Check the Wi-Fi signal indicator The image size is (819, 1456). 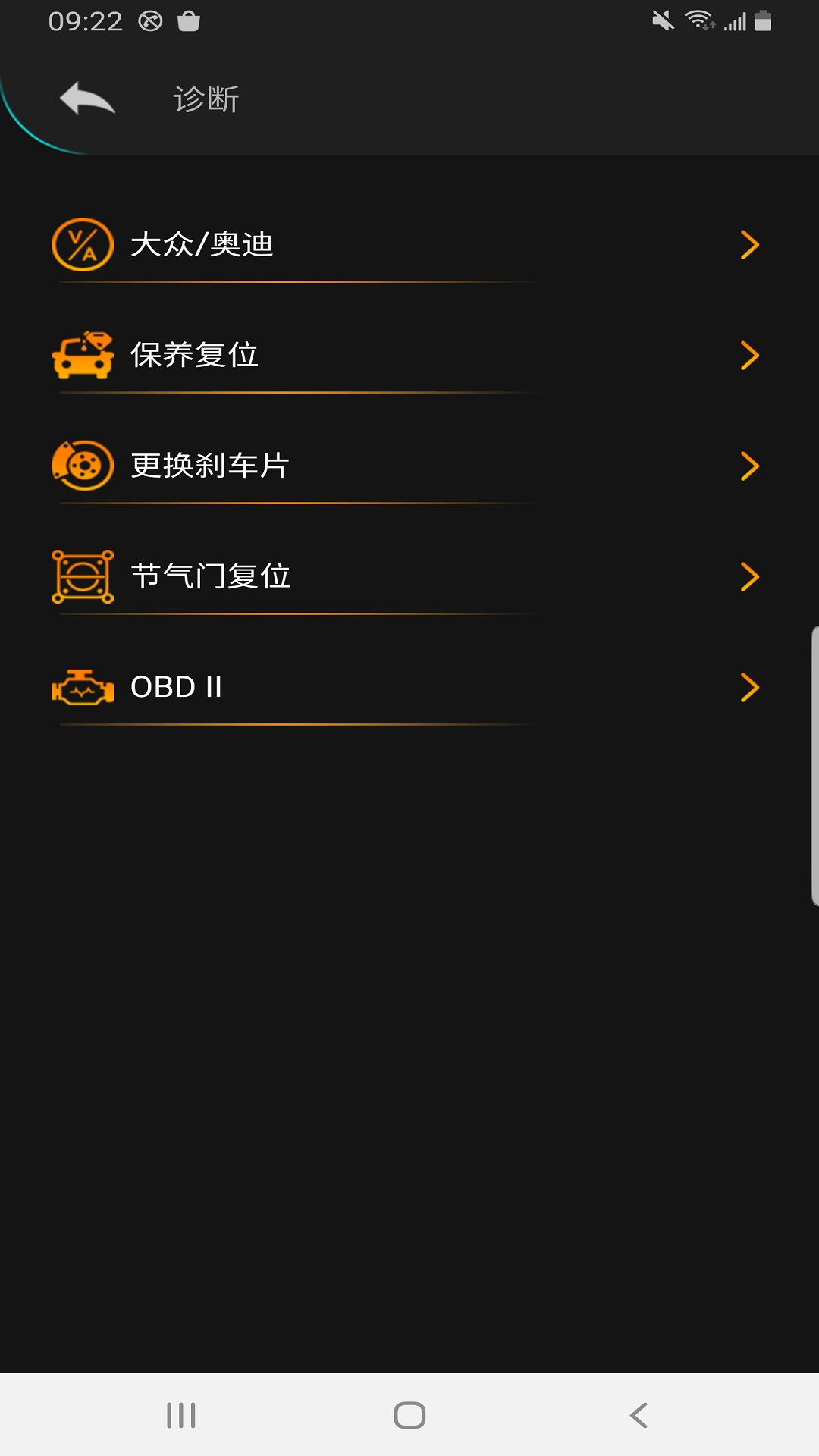click(x=701, y=20)
